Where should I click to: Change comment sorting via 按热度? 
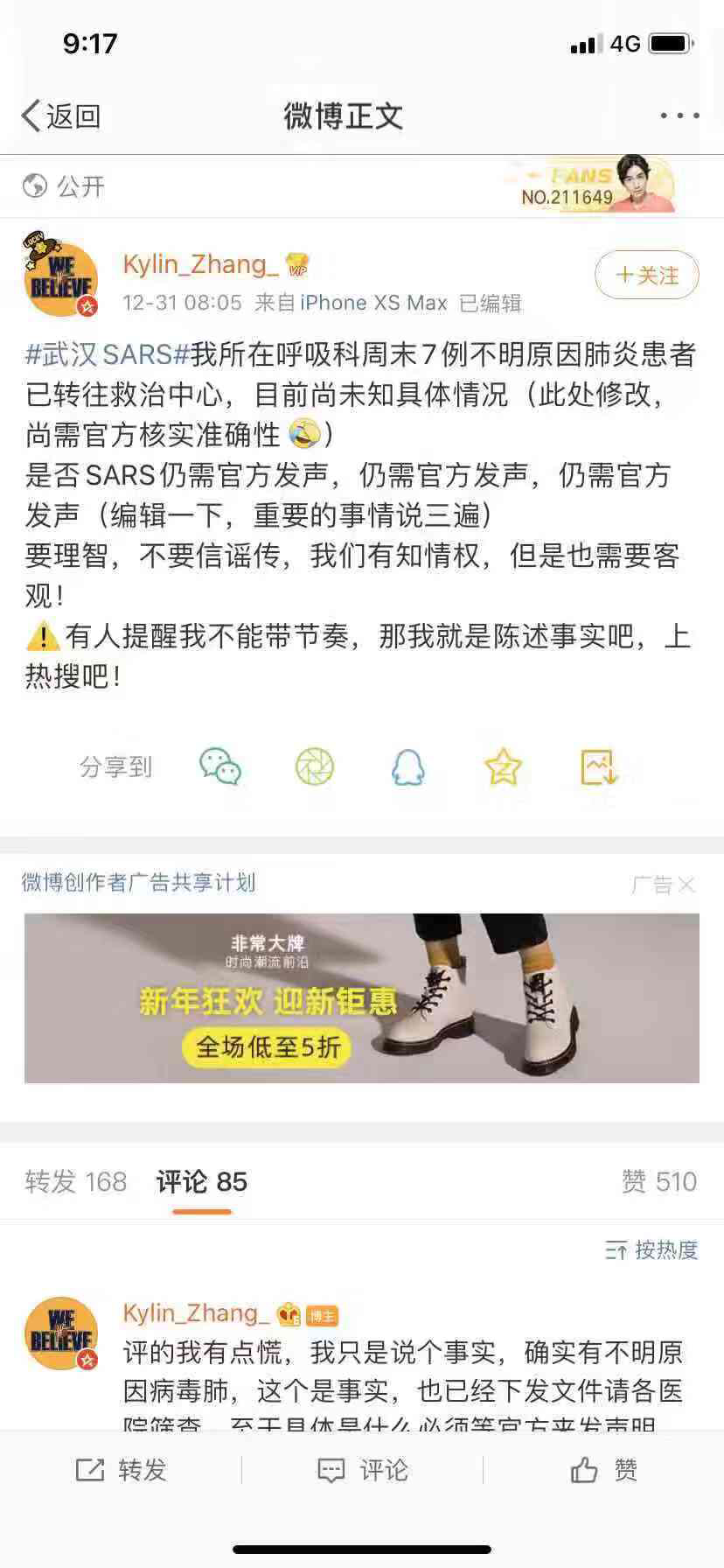pos(652,1250)
